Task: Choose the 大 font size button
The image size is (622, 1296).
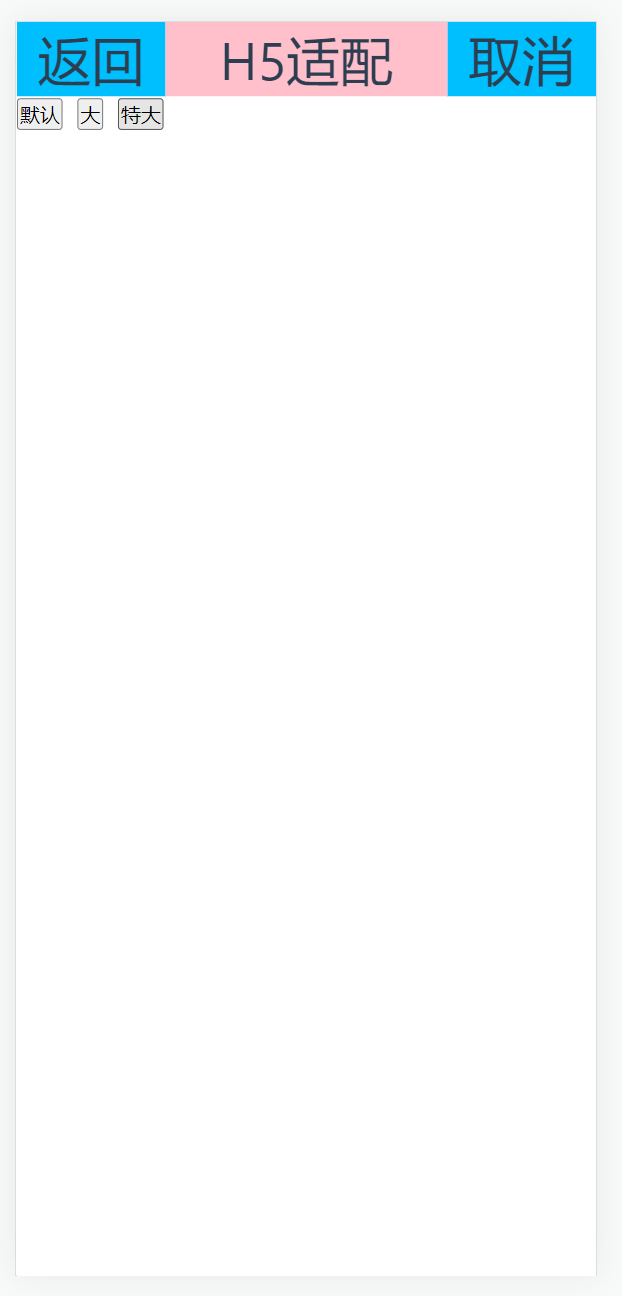Action: pos(90,115)
